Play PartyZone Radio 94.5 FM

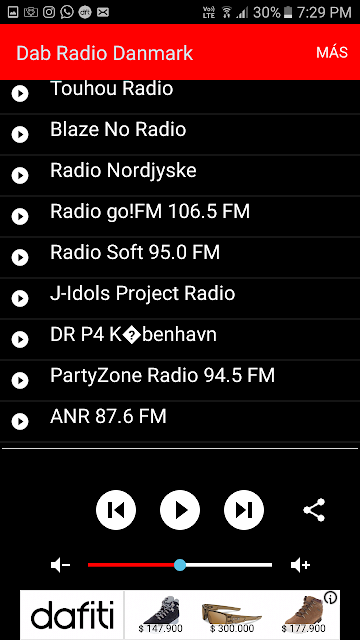[x=180, y=380]
